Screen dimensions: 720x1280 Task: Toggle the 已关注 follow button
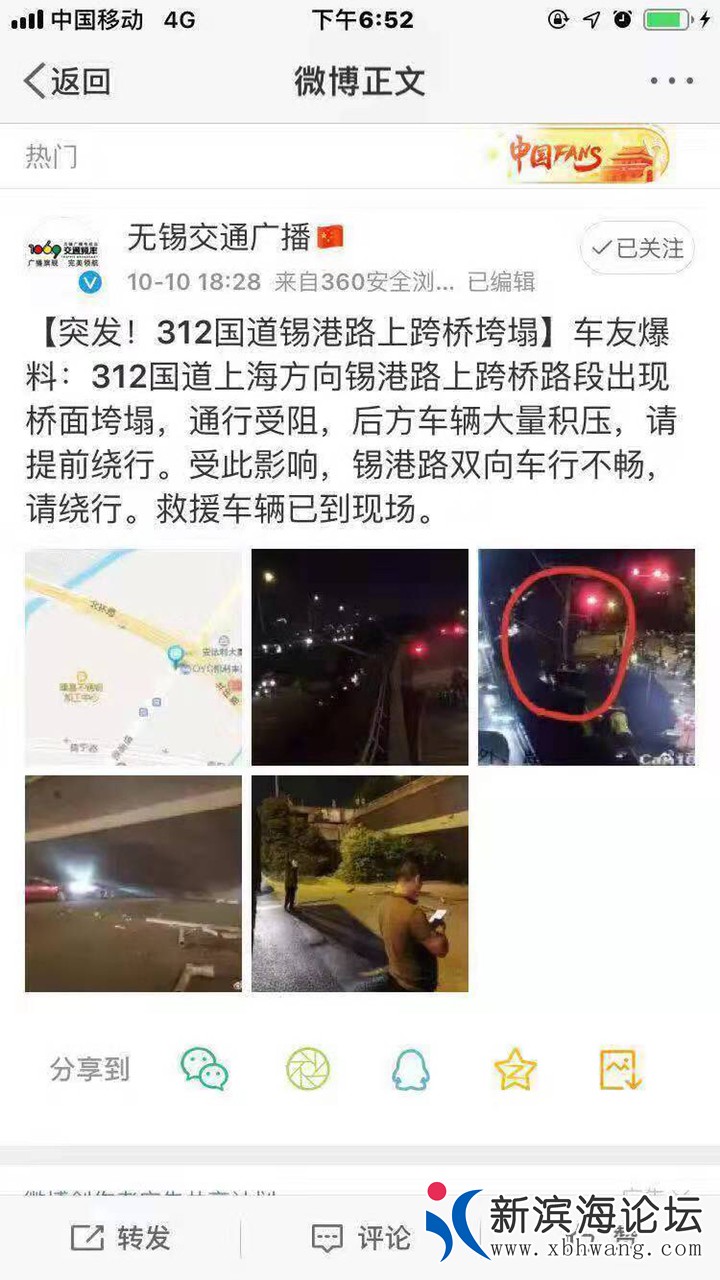tap(637, 248)
